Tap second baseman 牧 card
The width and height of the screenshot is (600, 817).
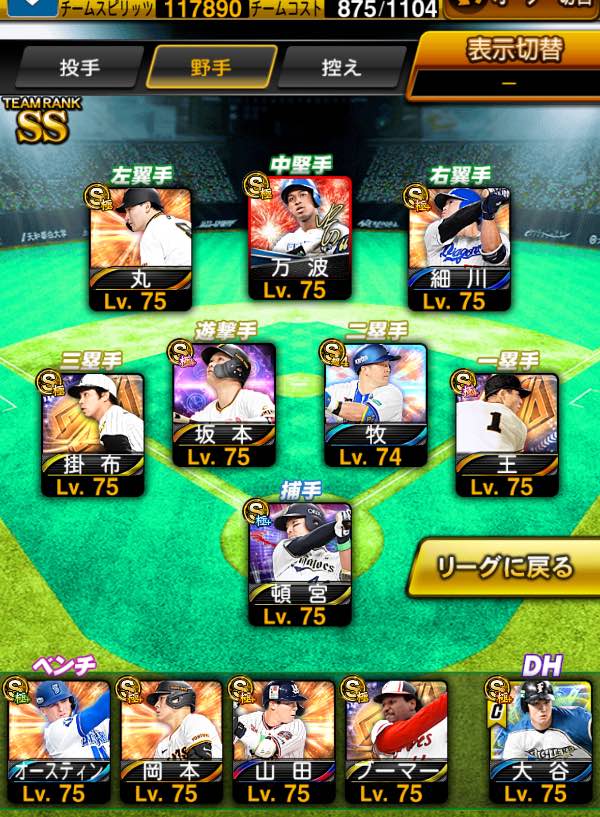tap(377, 405)
